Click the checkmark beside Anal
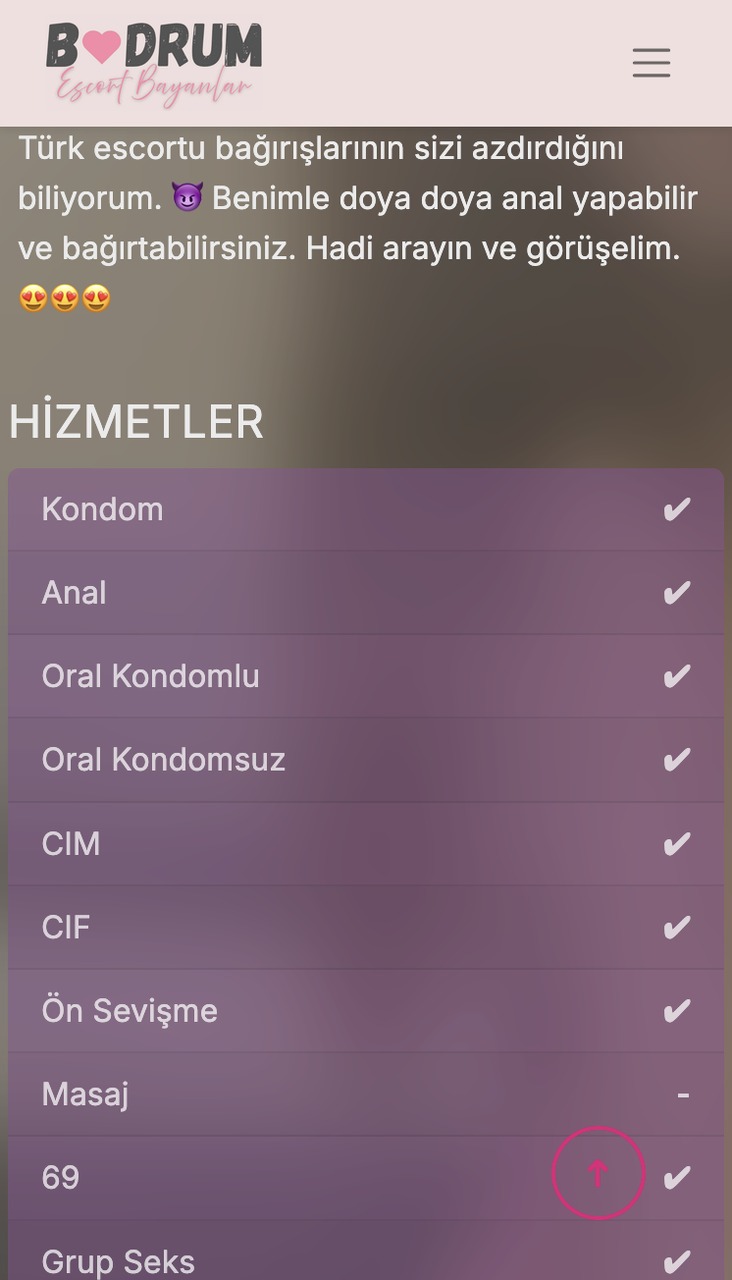 [677, 592]
